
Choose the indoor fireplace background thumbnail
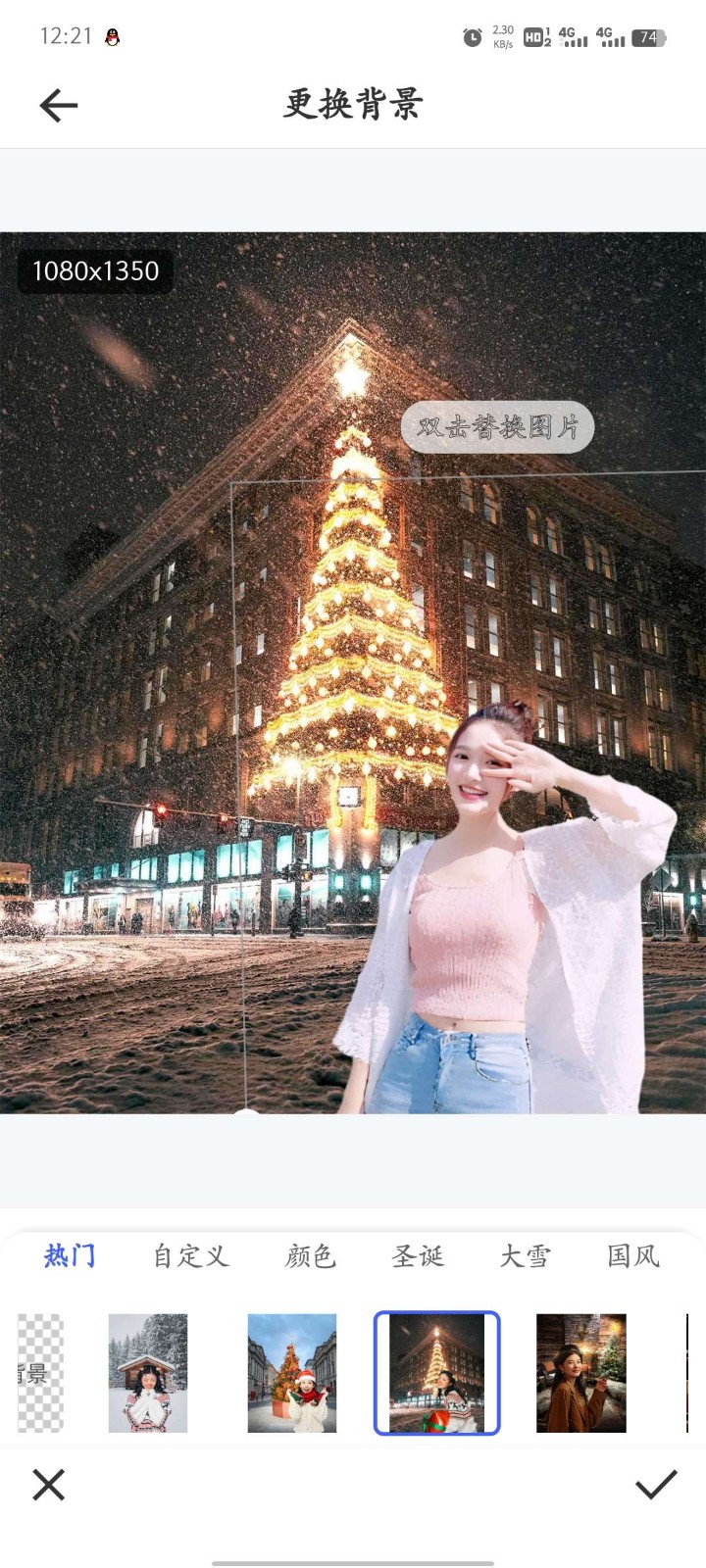pyautogui.click(x=581, y=1373)
